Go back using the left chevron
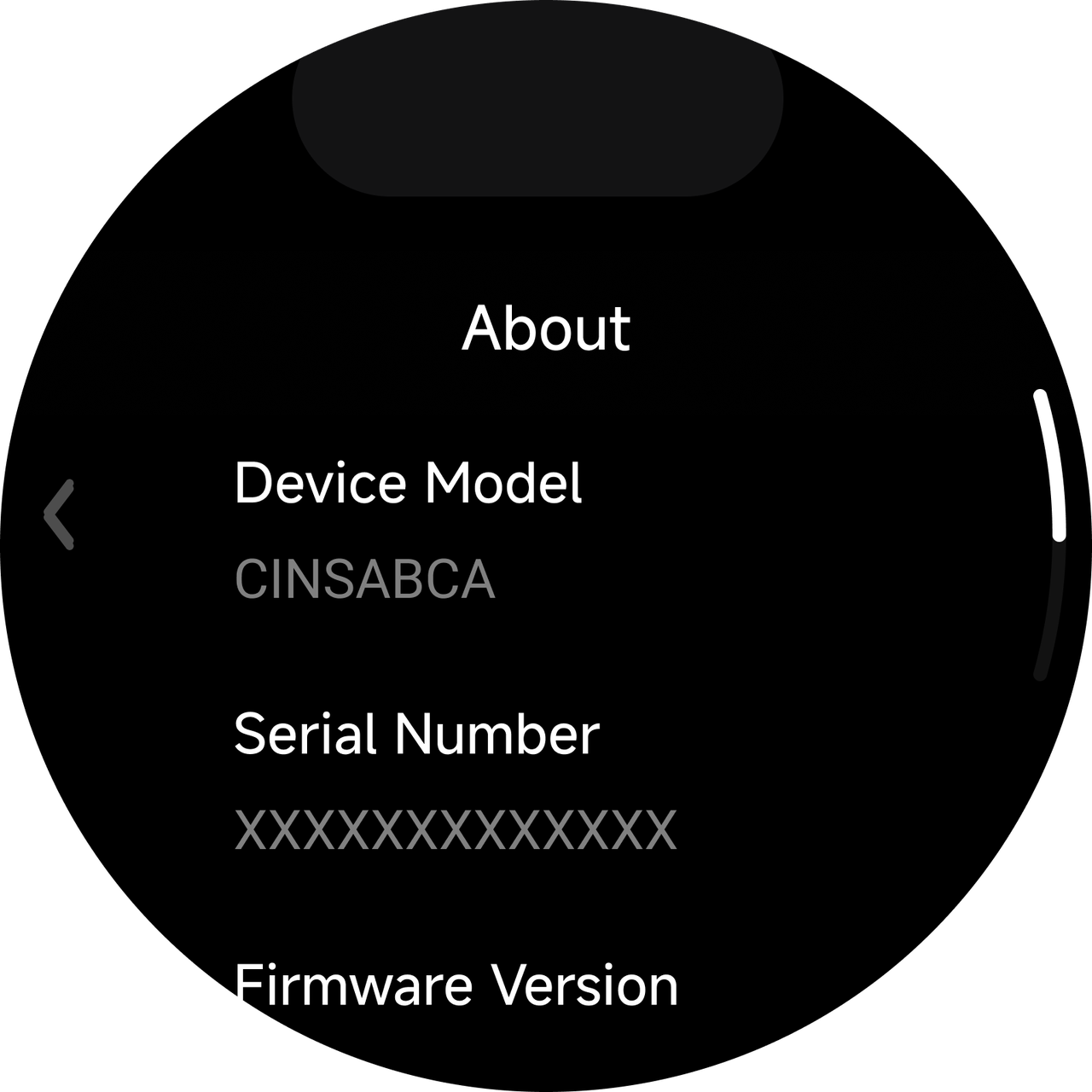 tap(59, 514)
